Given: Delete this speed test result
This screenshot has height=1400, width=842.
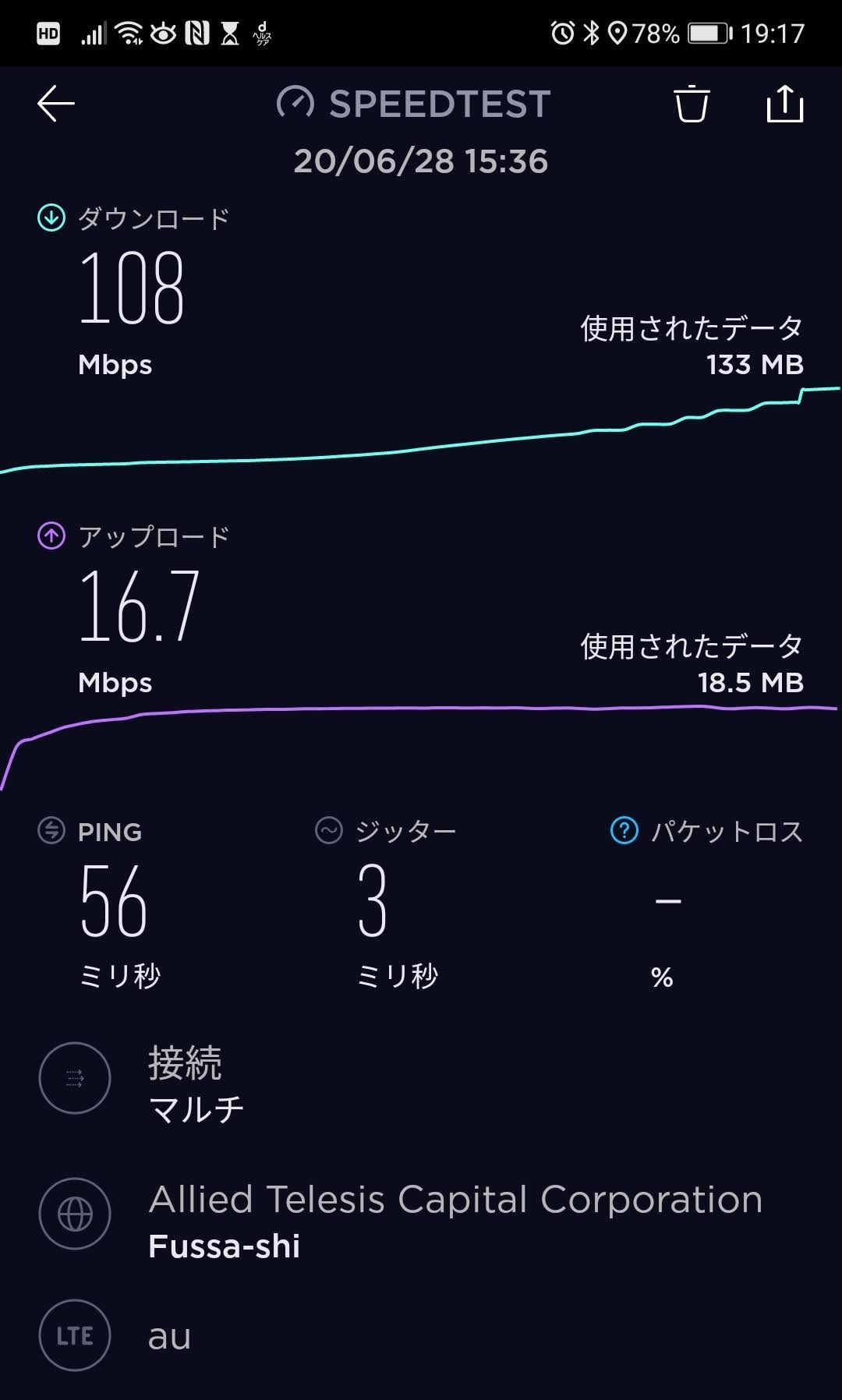Looking at the screenshot, I should click(x=691, y=104).
